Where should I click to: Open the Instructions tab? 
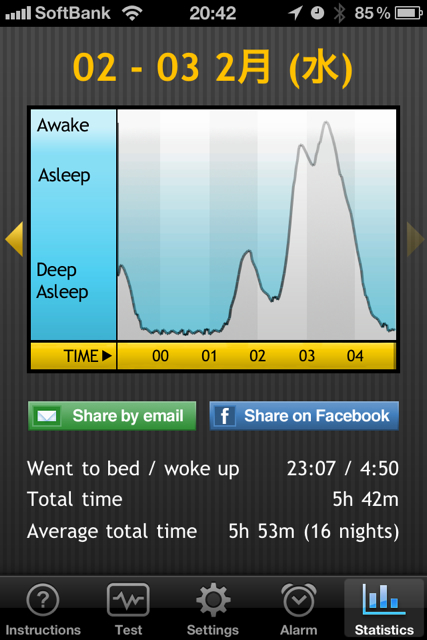pos(43,609)
